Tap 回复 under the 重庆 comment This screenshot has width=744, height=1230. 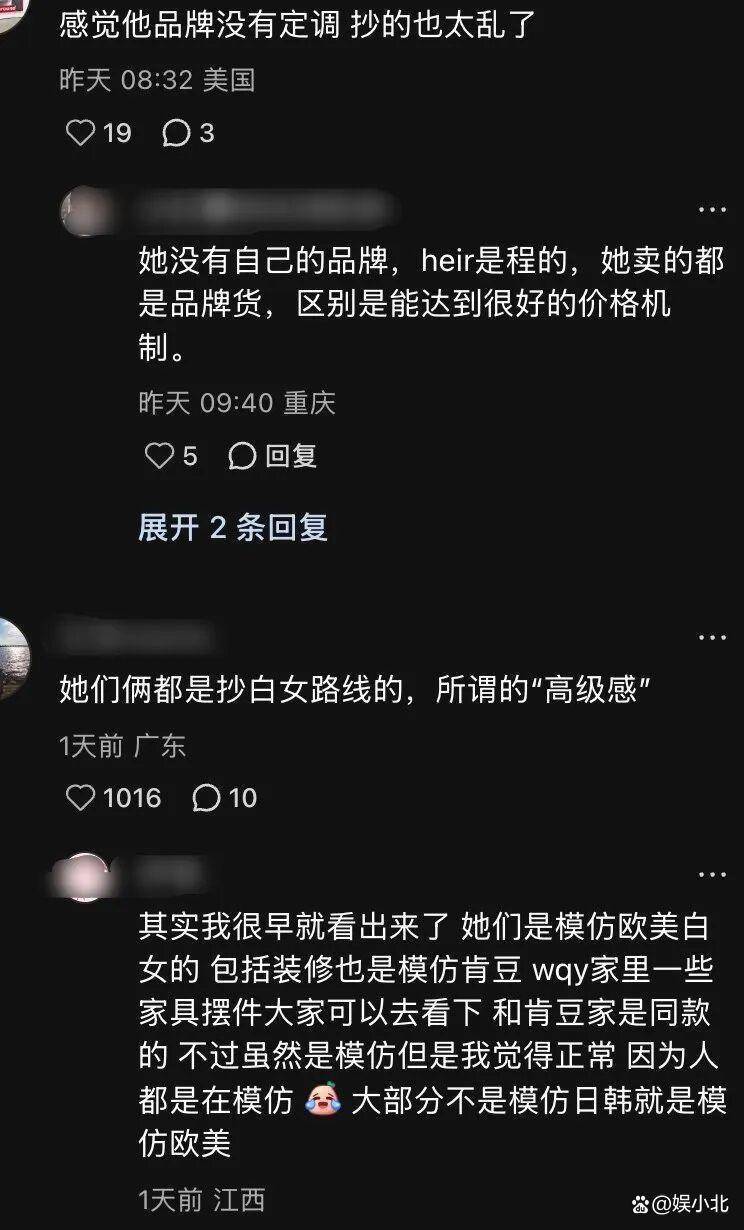[x=273, y=456]
